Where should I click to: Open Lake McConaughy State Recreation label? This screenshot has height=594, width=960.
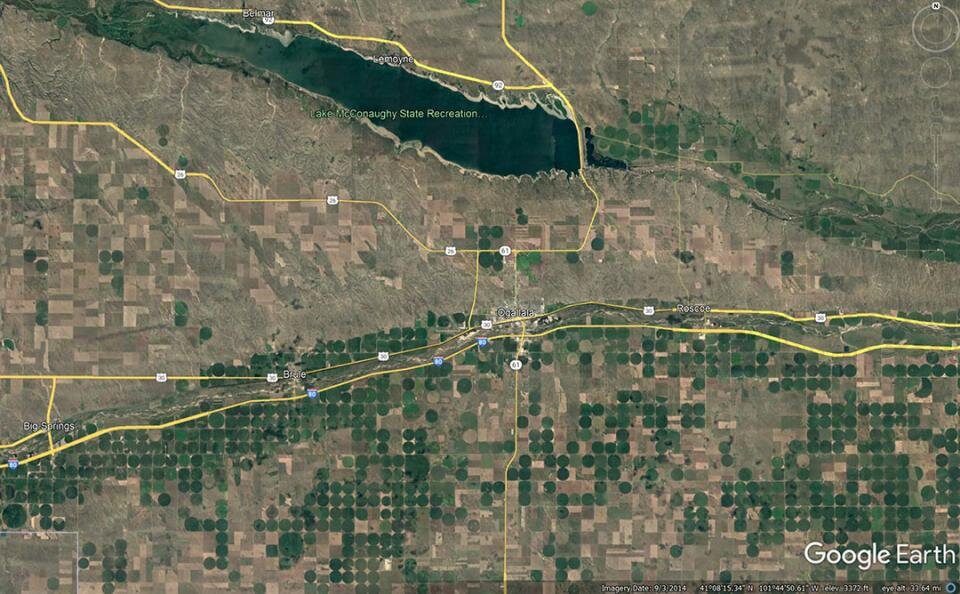tap(399, 114)
